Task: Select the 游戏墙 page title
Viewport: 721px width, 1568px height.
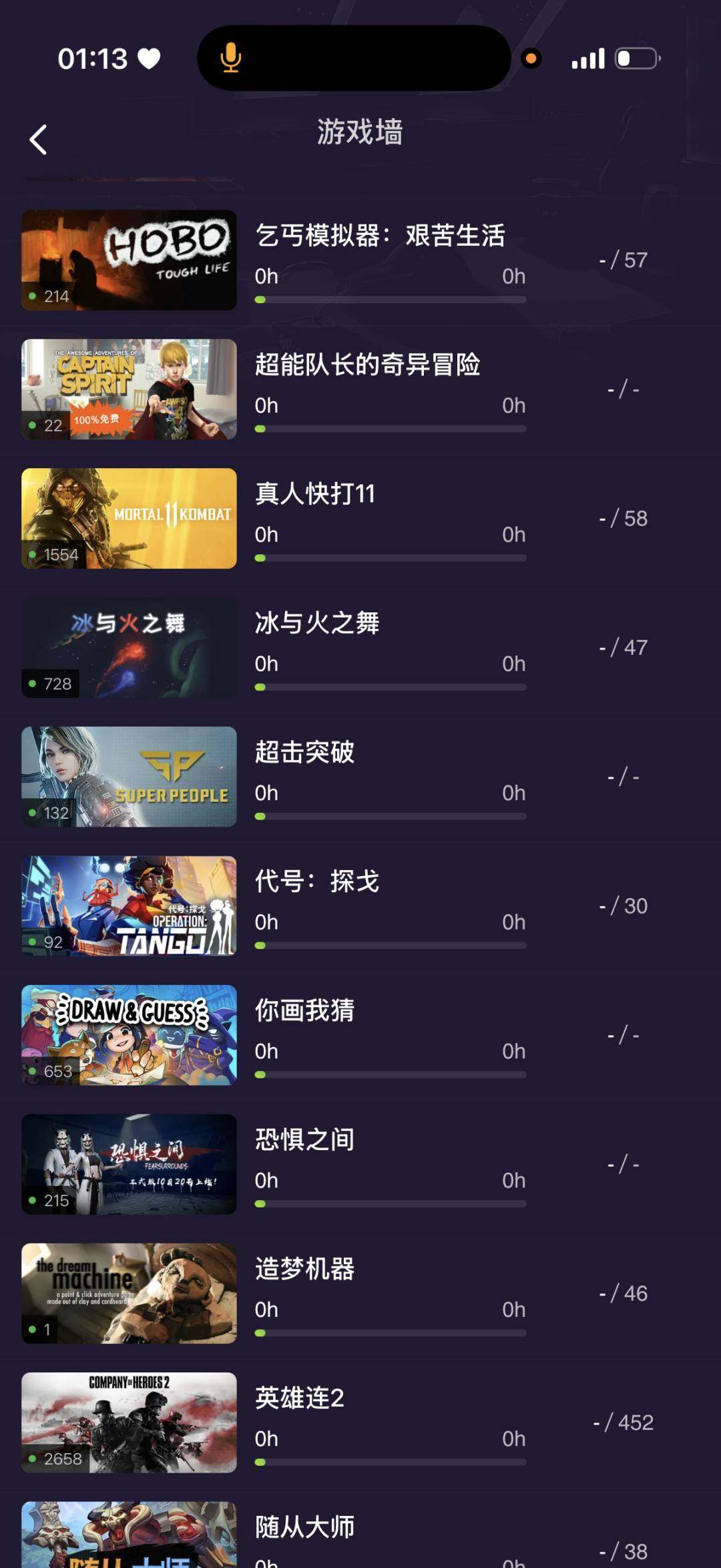Action: click(x=360, y=132)
